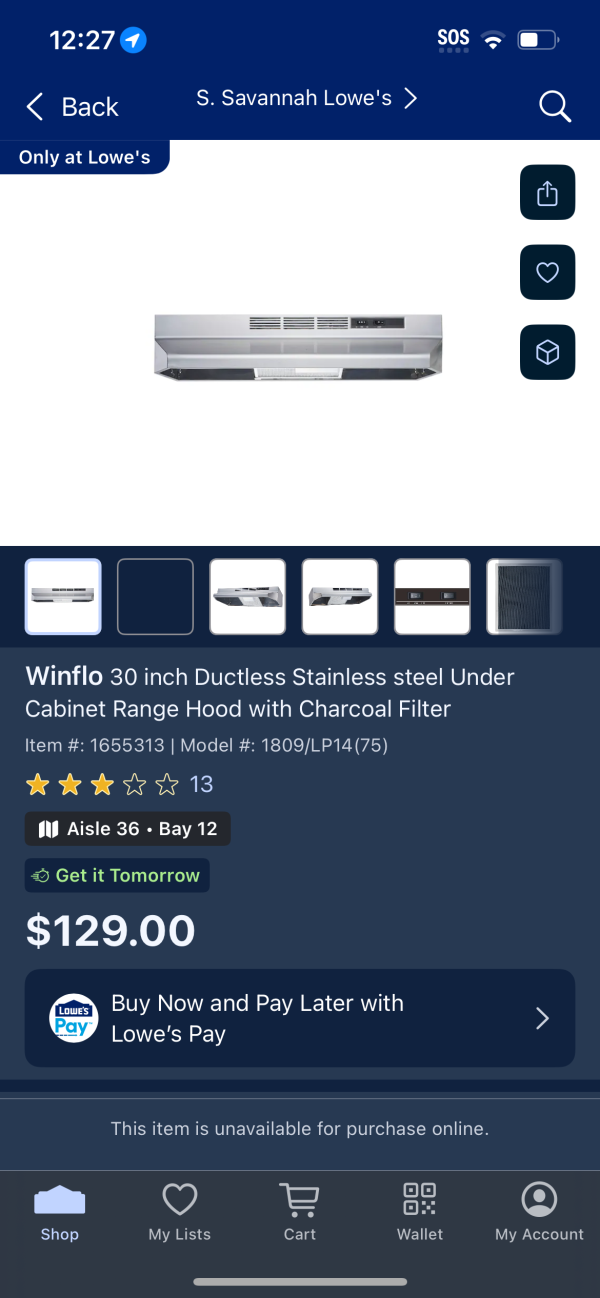The image size is (600, 1298).
Task: Open Aisle 36 Bay 12 store map
Action: point(127,829)
